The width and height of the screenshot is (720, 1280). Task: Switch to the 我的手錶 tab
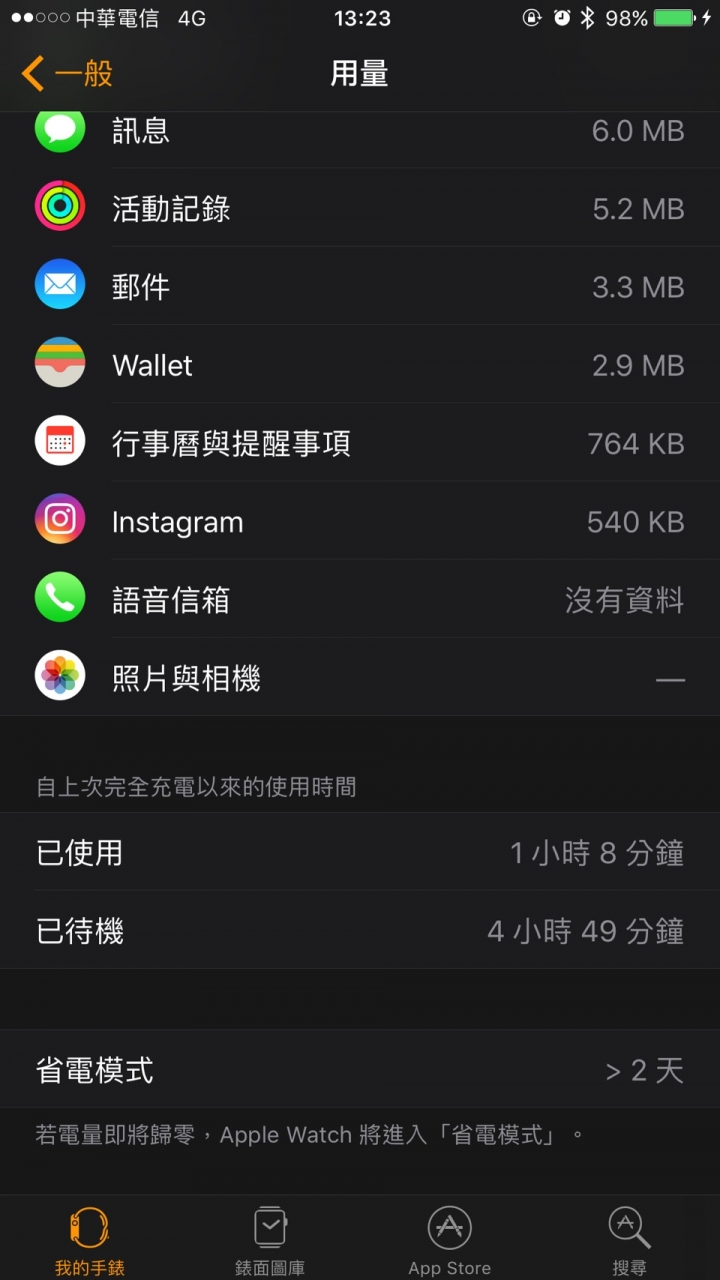90,1240
